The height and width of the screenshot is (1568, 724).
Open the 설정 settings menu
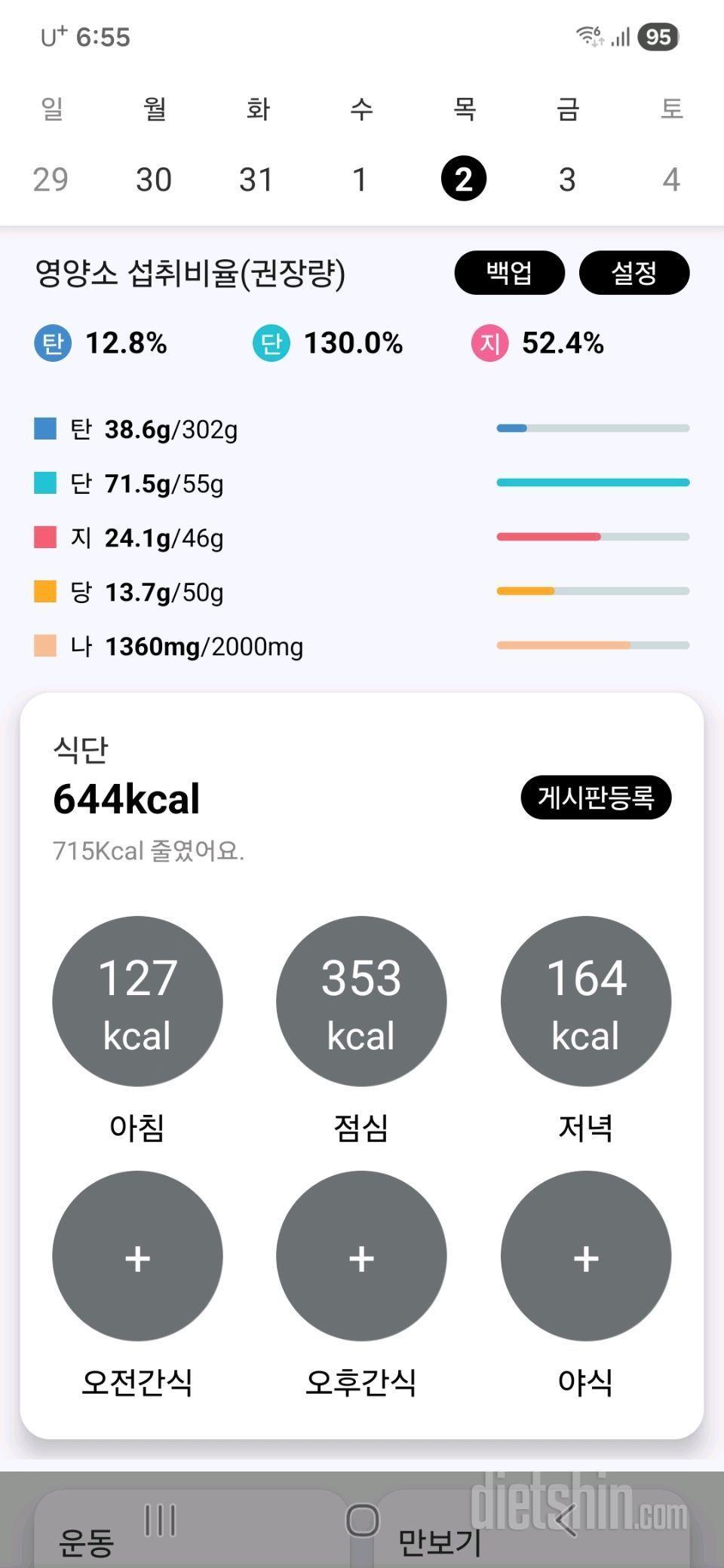633,273
